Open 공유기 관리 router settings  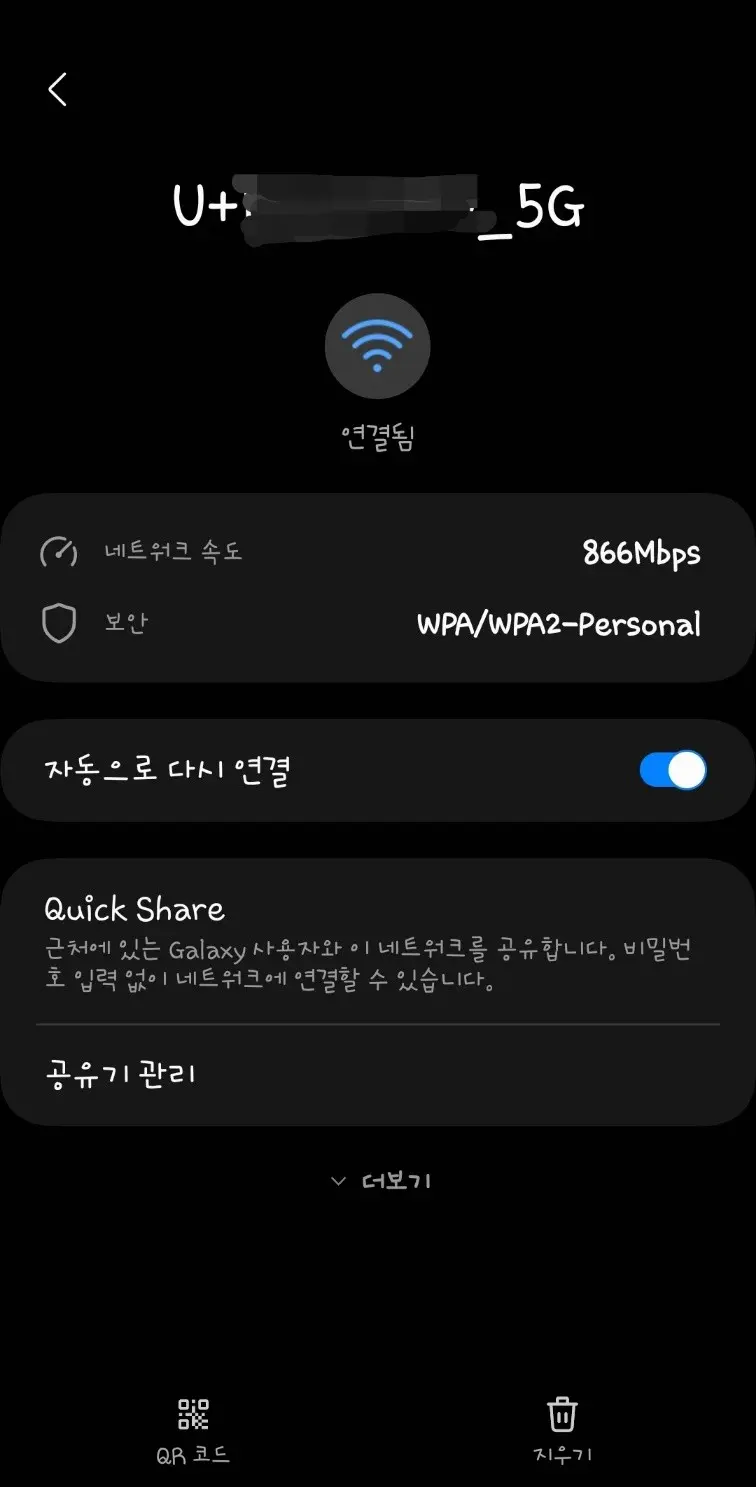pos(378,1075)
